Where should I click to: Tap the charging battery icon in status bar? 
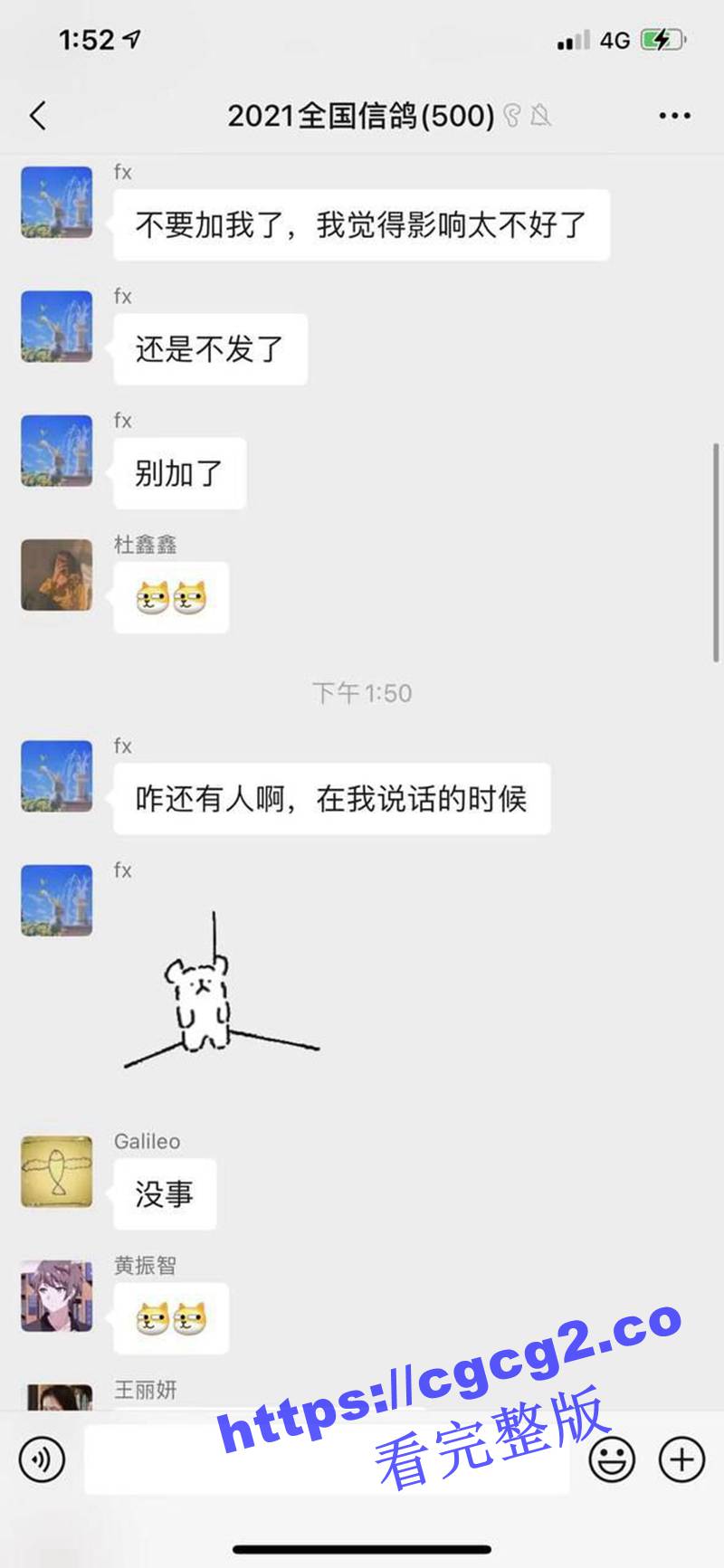(660, 40)
